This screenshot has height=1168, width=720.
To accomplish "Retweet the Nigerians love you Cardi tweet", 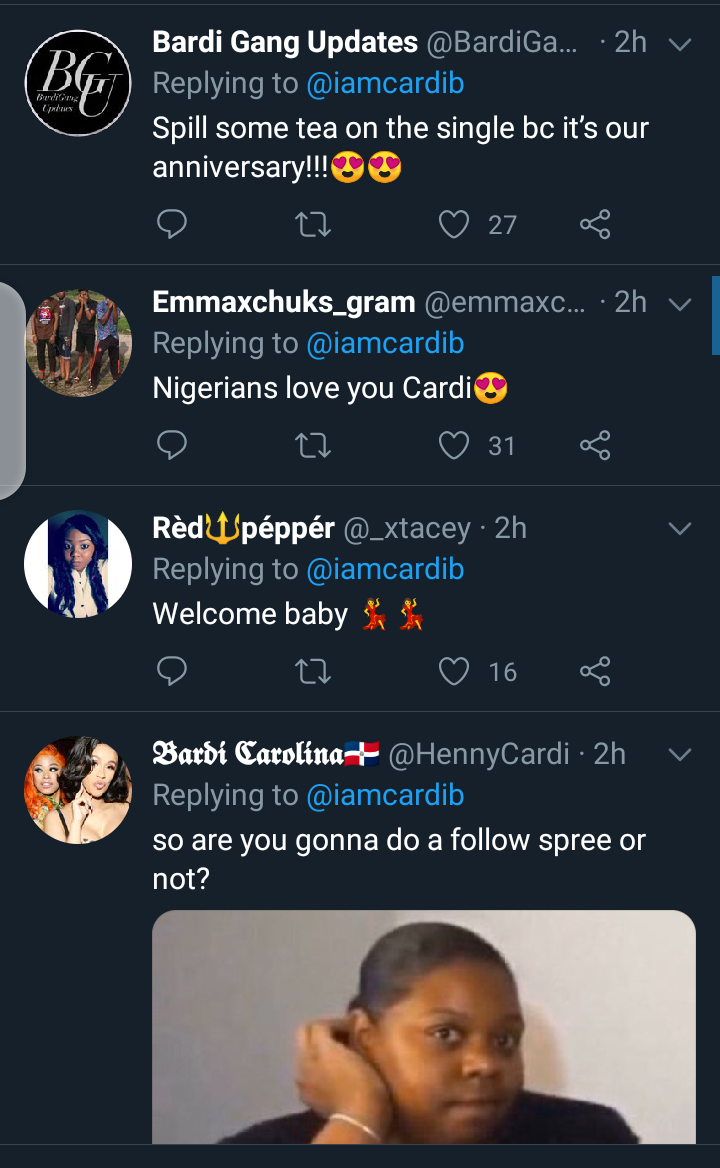I will pyautogui.click(x=314, y=445).
